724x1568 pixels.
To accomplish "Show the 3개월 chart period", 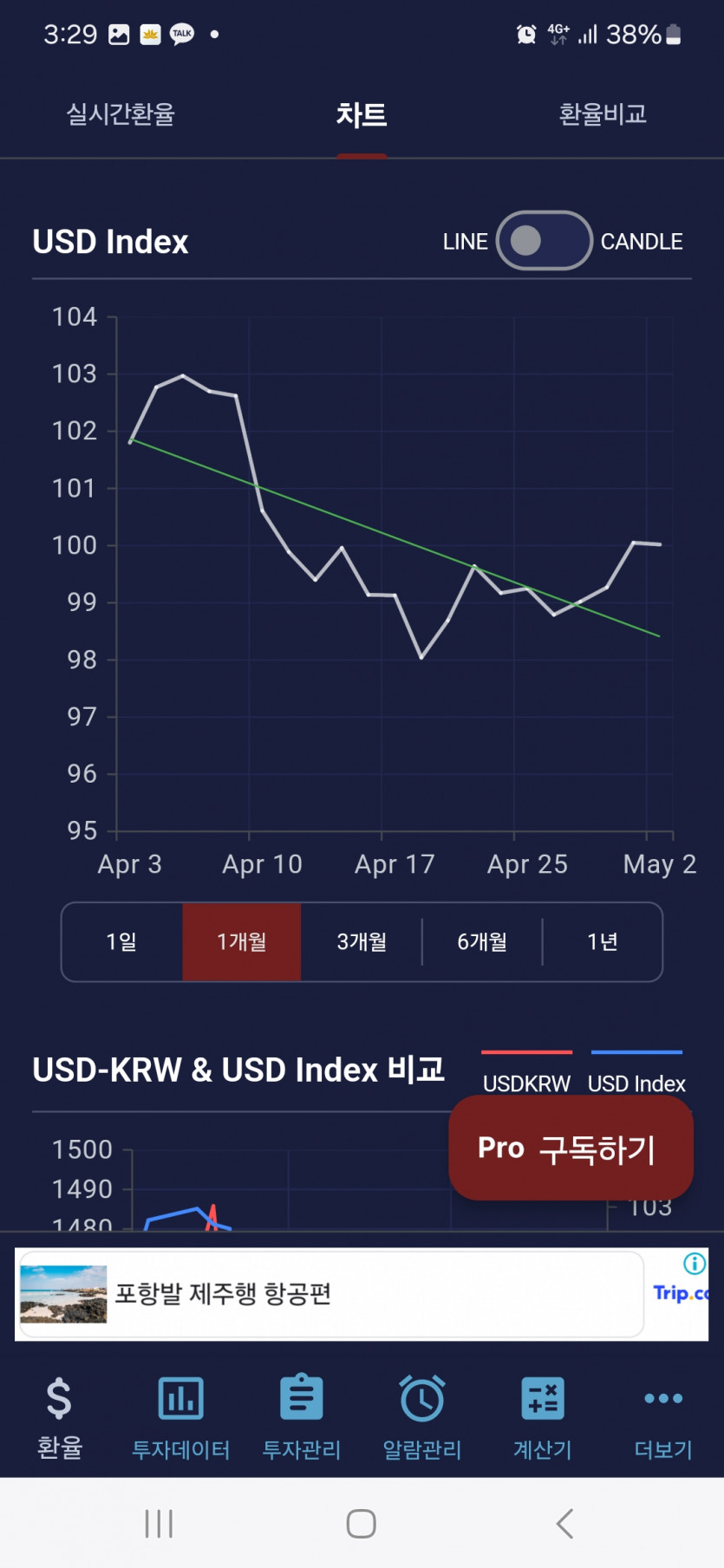I will point(362,941).
